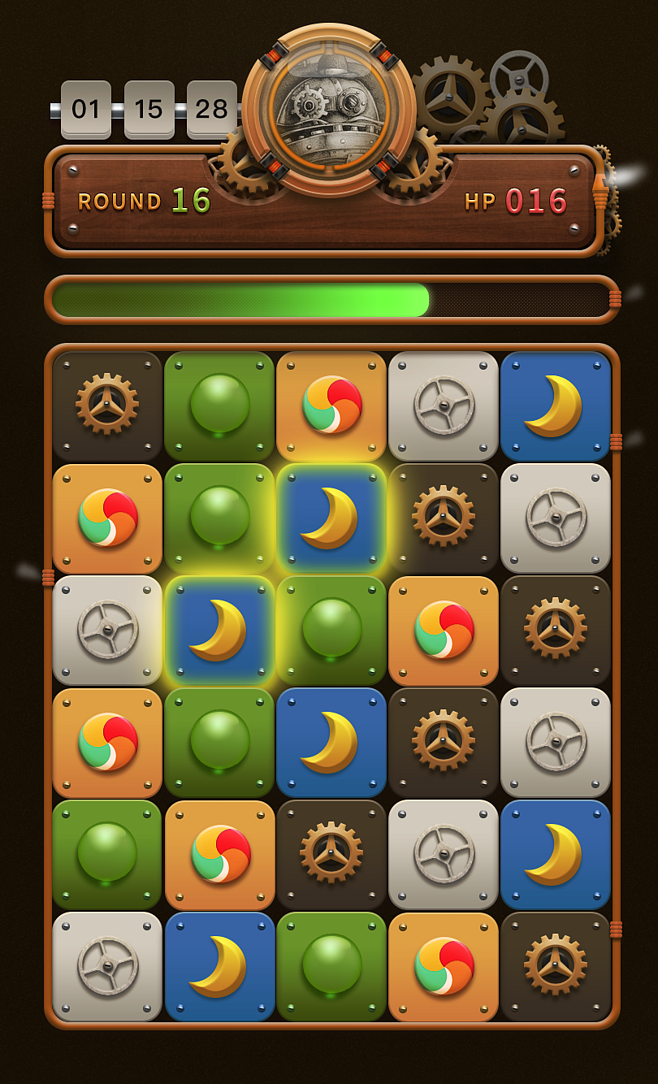Select the white wheel tile in the bottom-left corner
Screen dimensions: 658x1084
coord(107,966)
